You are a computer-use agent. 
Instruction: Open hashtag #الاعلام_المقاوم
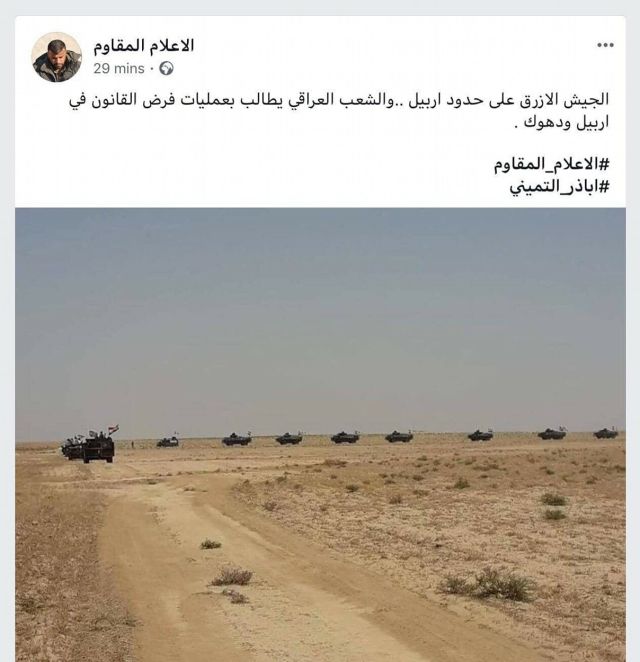[552, 164]
